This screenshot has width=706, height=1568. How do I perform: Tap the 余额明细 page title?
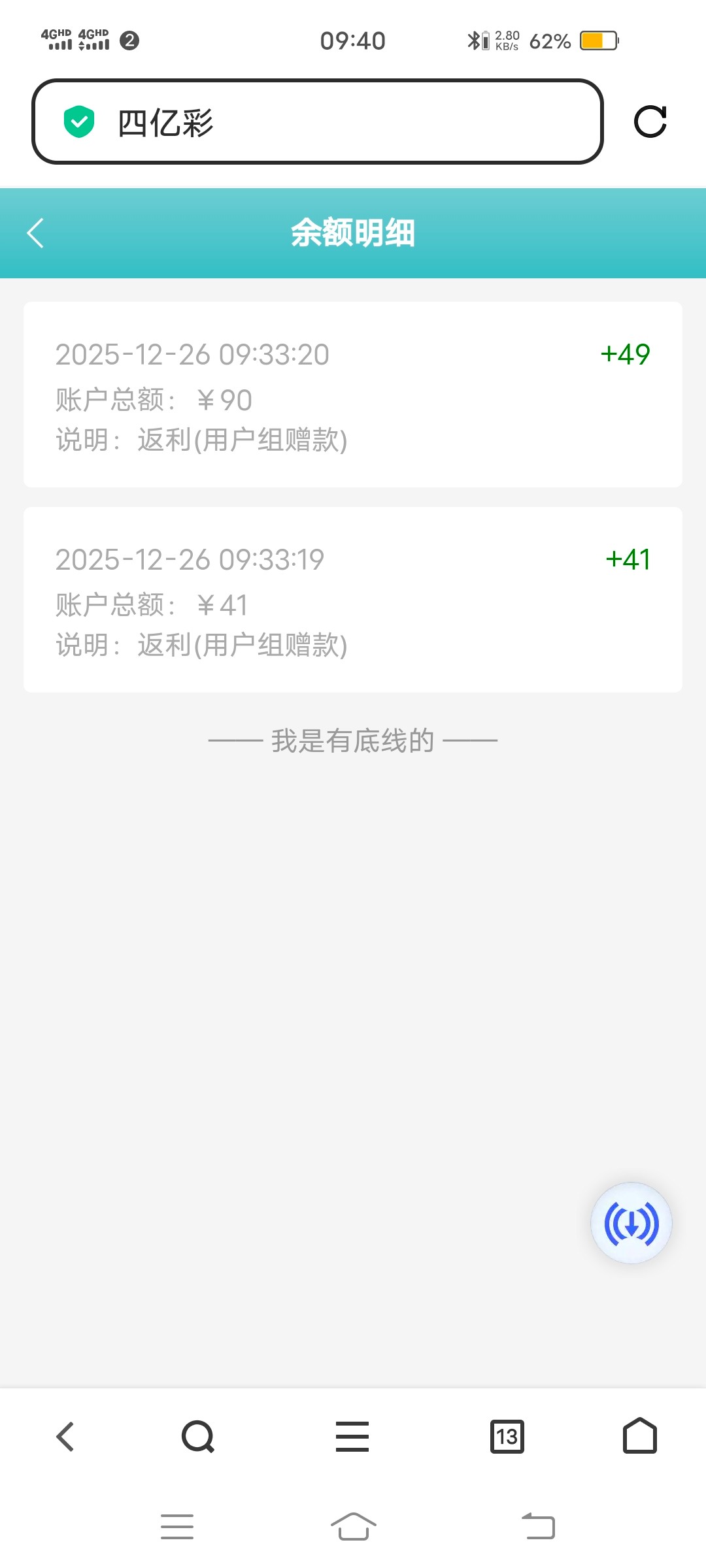click(353, 234)
